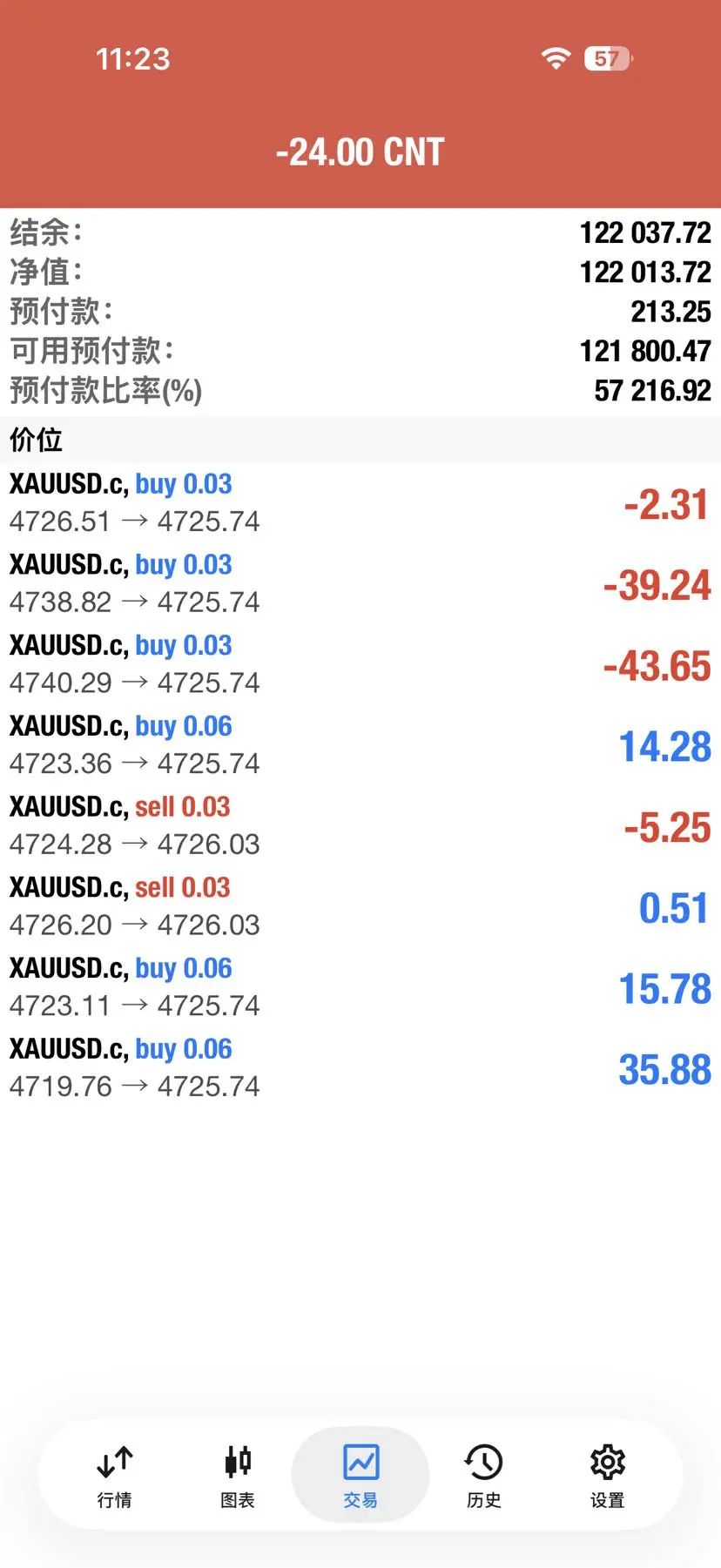Open the sell position opened at 4724.28
721x1568 pixels.
(360, 826)
